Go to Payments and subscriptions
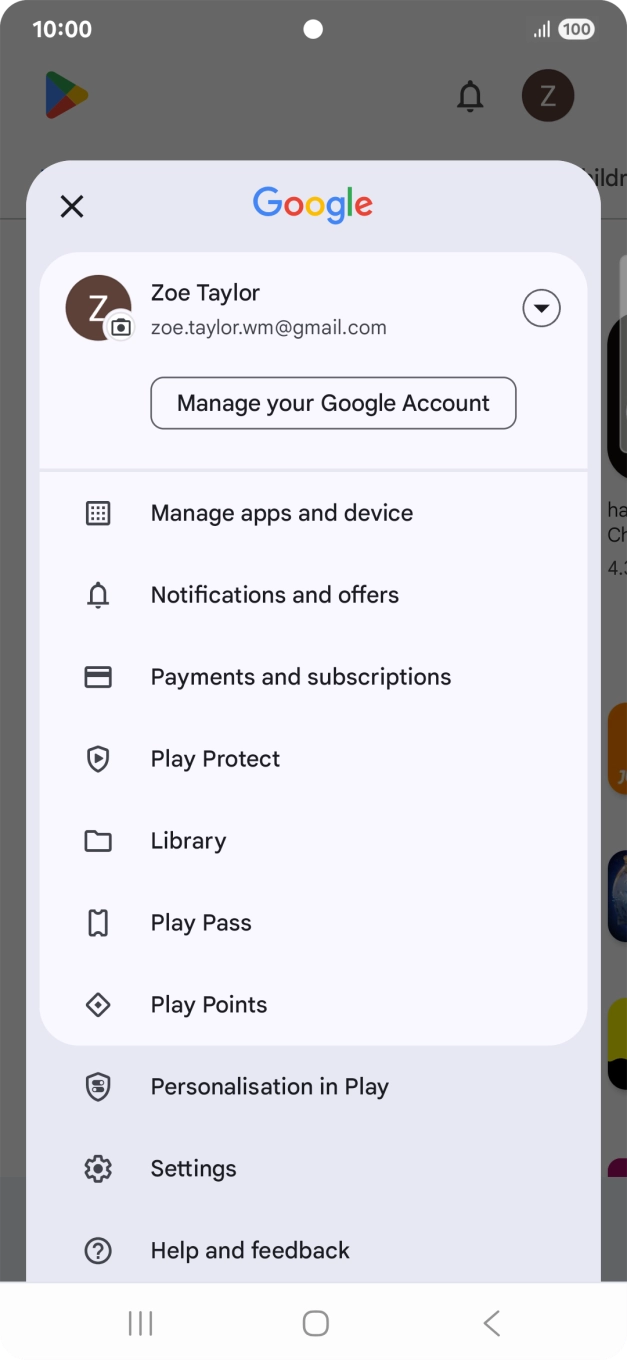 (x=300, y=677)
